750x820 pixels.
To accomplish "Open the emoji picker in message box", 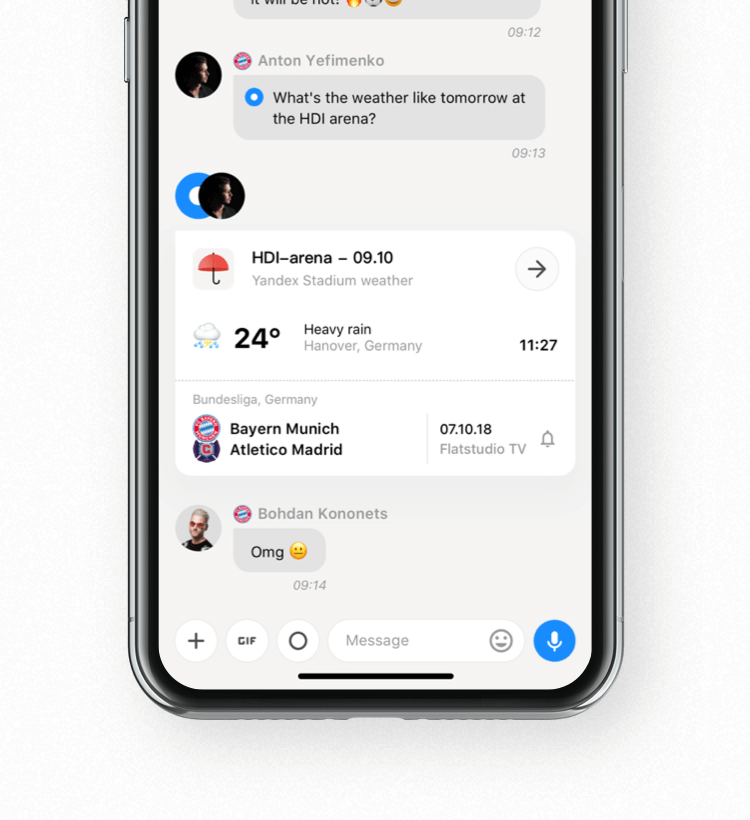I will 501,641.
